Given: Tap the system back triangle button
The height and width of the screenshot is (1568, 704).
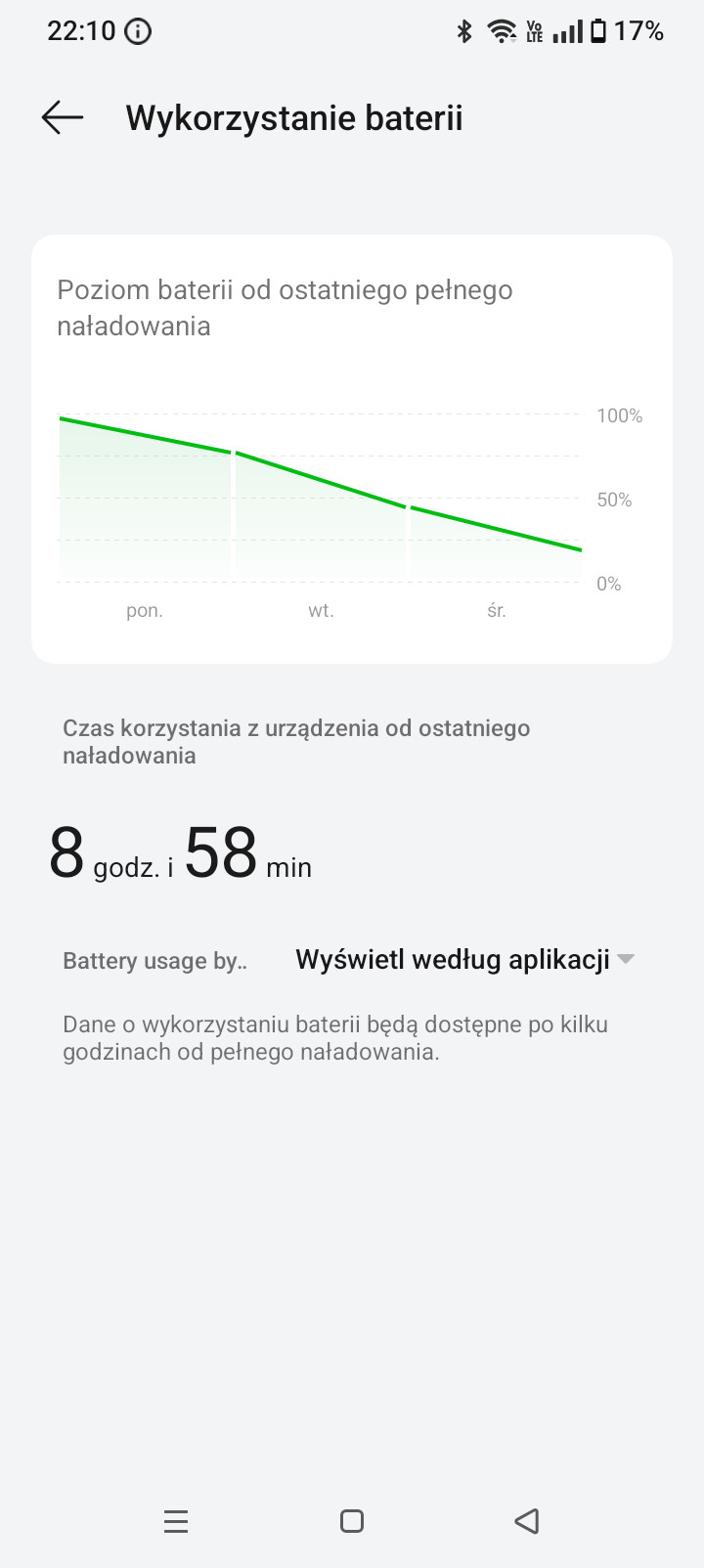Looking at the screenshot, I should (527, 1521).
